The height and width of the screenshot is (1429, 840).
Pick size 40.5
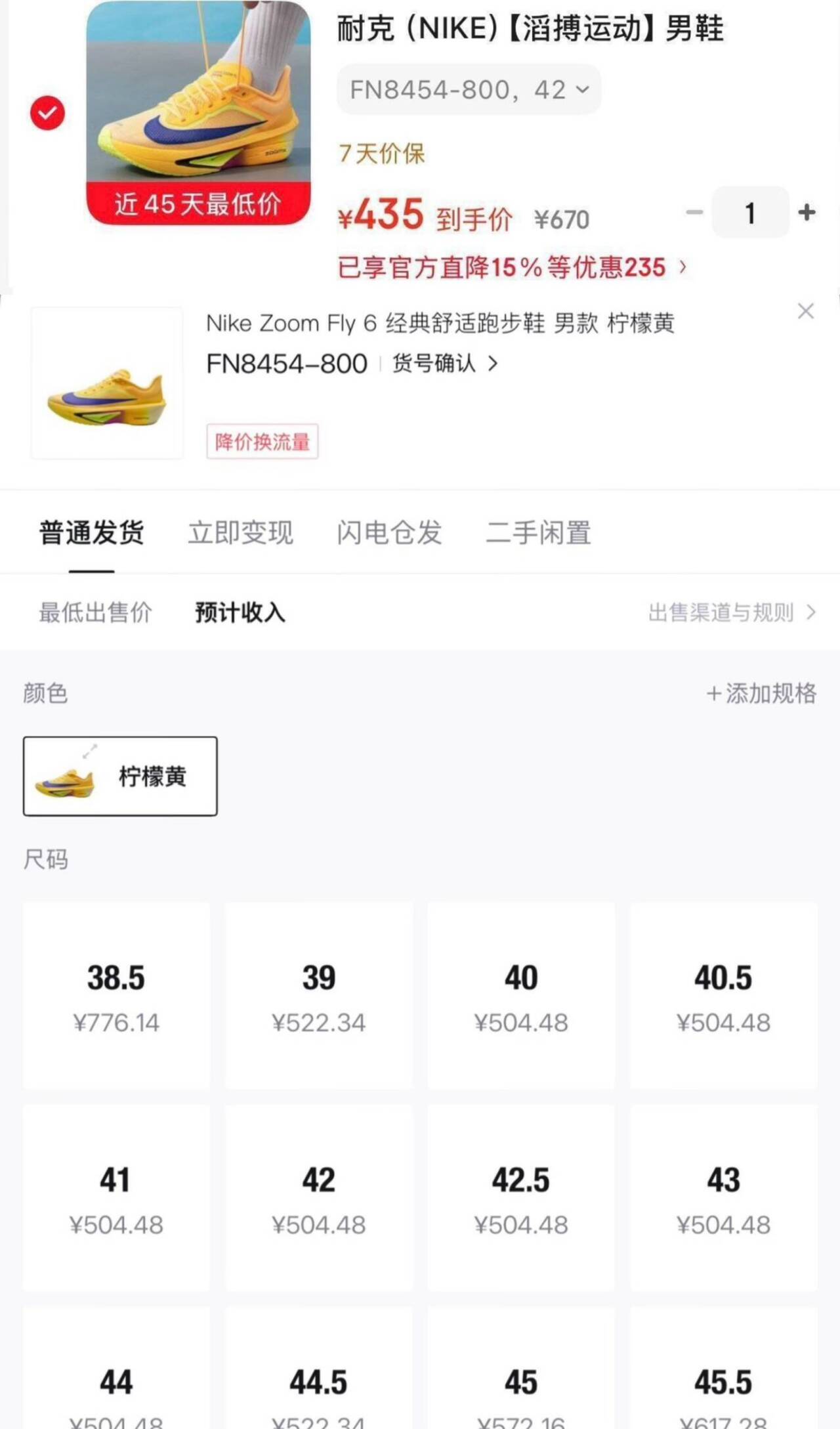point(723,996)
